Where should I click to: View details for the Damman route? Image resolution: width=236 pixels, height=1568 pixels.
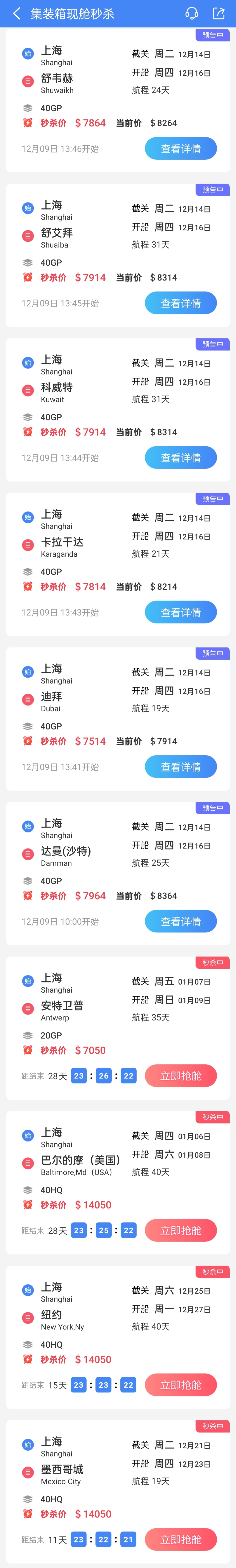(x=181, y=922)
